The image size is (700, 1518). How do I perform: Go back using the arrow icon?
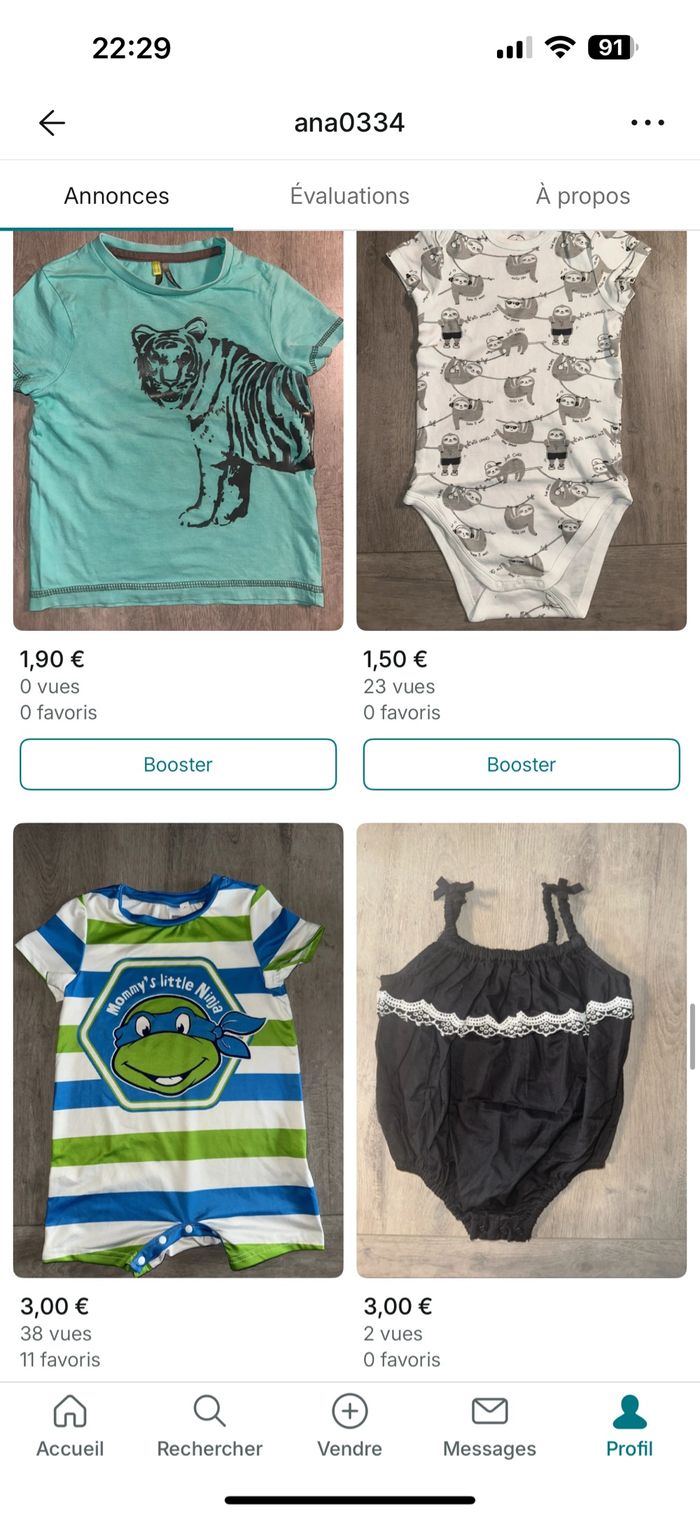click(52, 123)
